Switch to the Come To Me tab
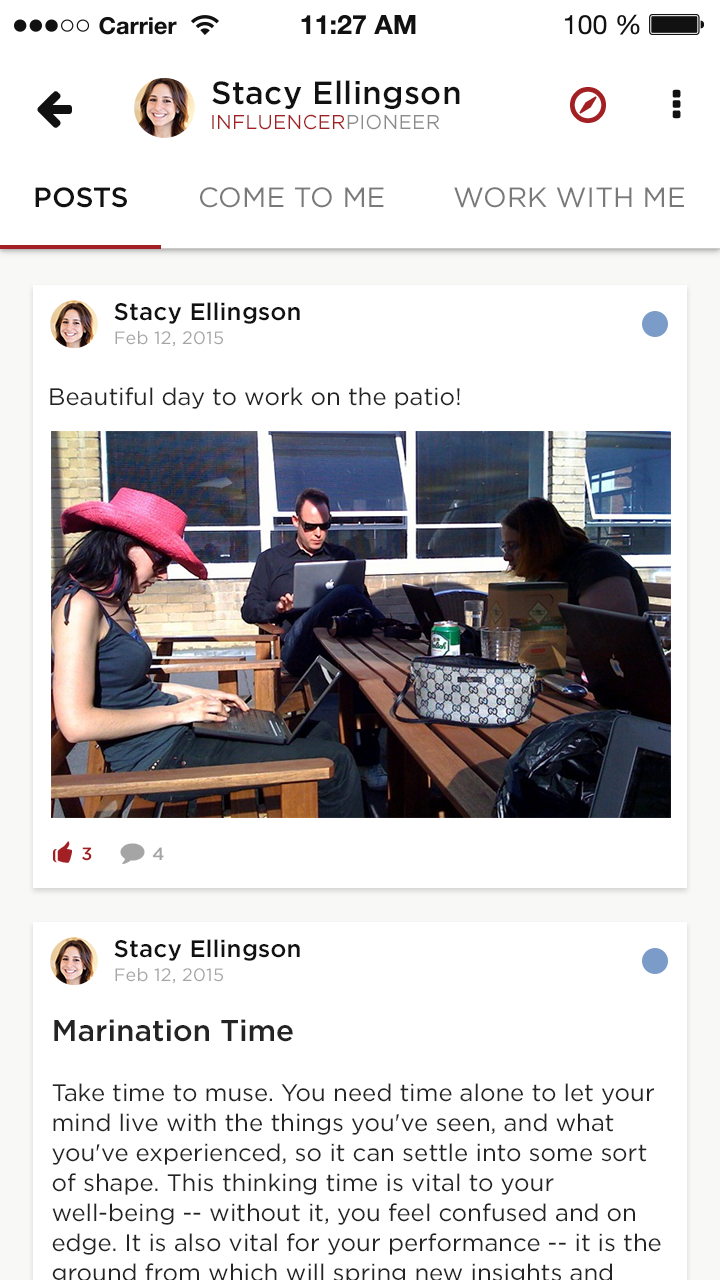 coord(291,198)
